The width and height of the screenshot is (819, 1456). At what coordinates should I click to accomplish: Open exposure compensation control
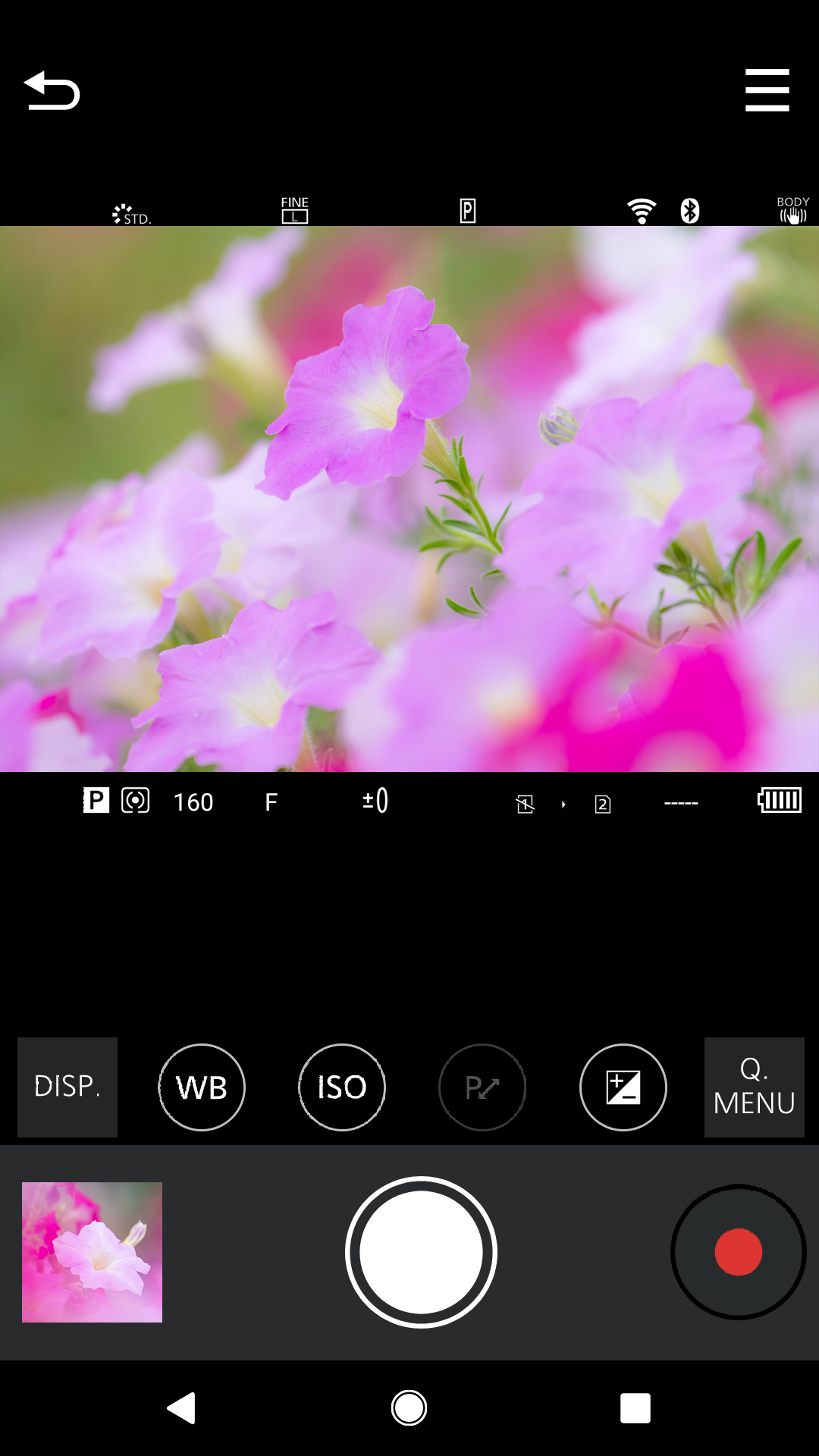tap(623, 1087)
